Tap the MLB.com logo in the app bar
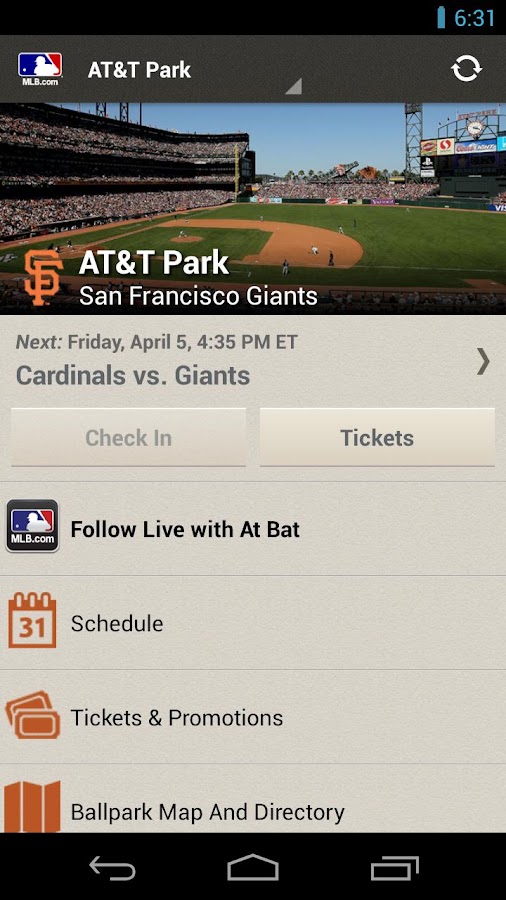The height and width of the screenshot is (900, 506). (40, 69)
